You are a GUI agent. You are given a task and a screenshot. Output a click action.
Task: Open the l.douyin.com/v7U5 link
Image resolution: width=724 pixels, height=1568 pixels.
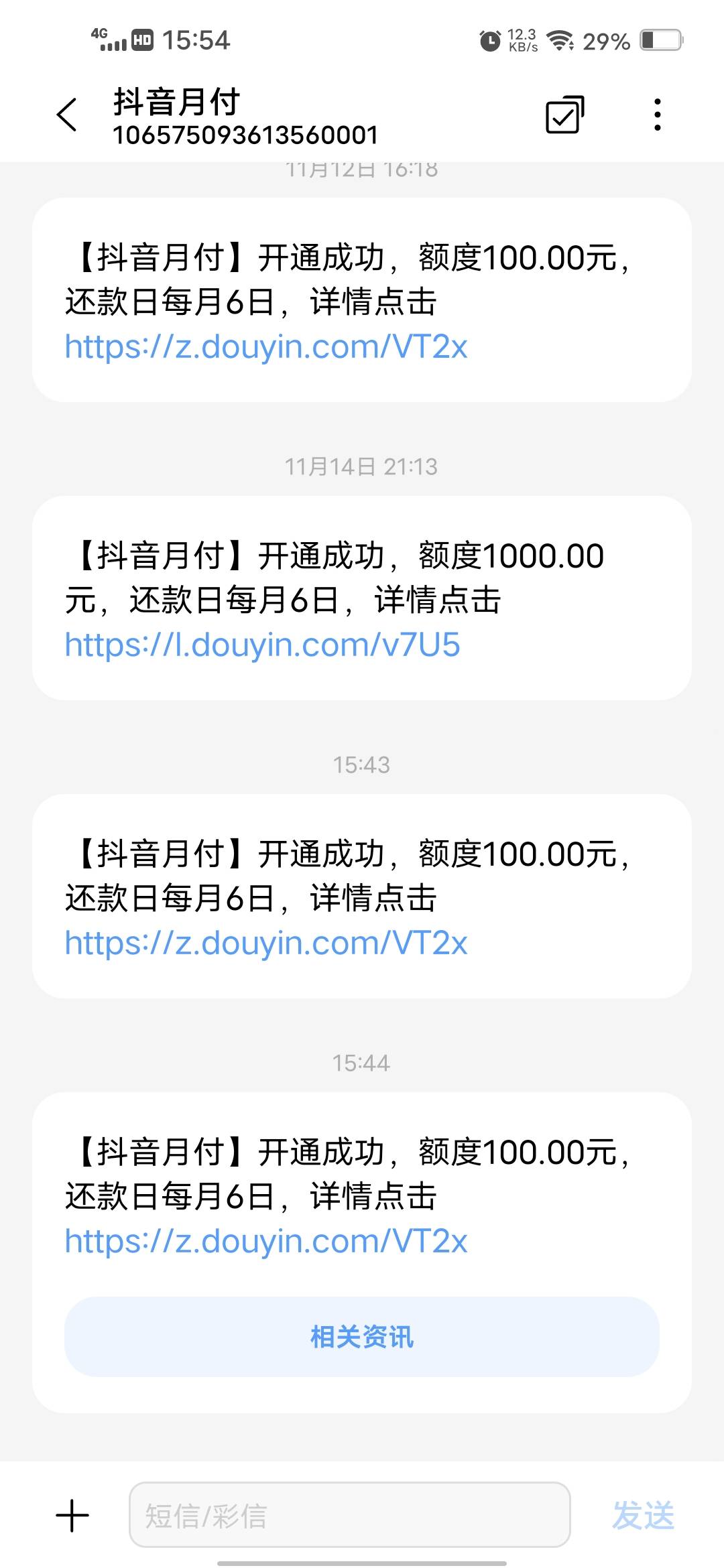click(x=262, y=645)
